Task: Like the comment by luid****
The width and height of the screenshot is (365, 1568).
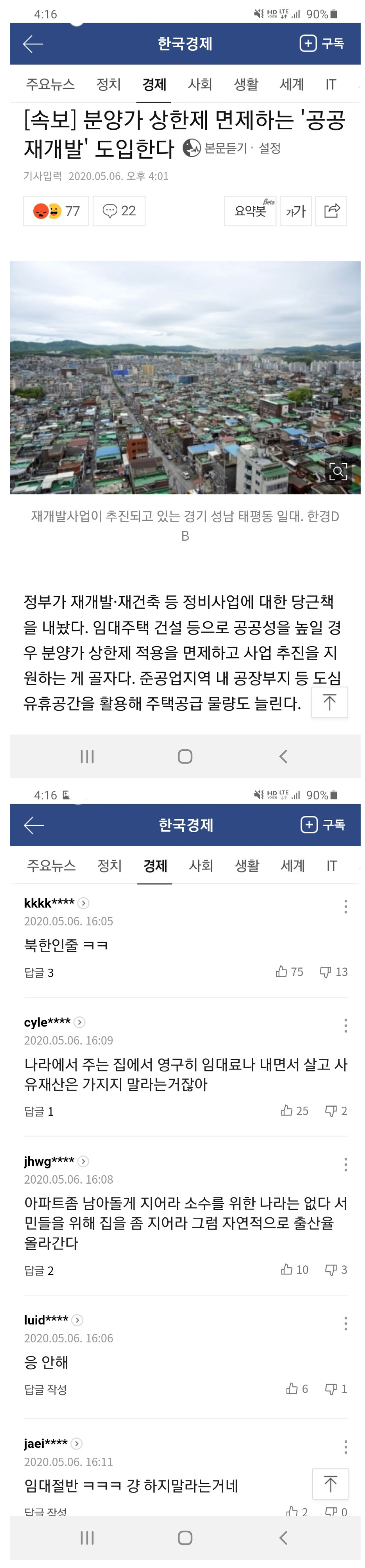Action: click(297, 1389)
